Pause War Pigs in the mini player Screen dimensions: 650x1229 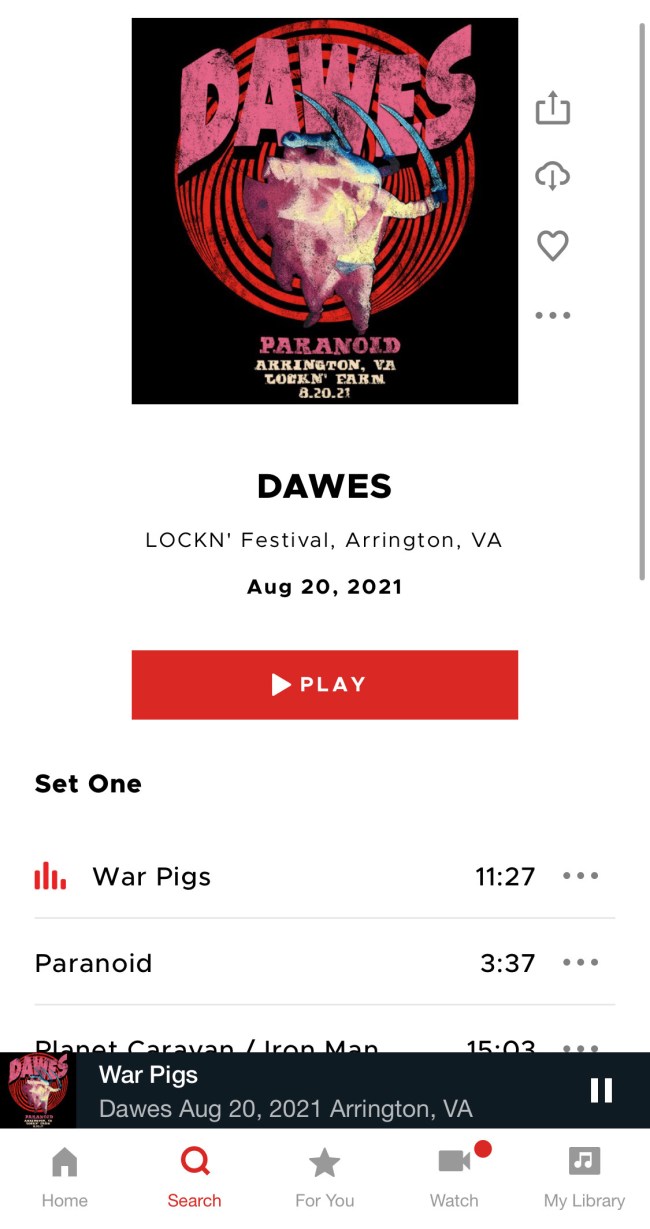click(601, 1090)
